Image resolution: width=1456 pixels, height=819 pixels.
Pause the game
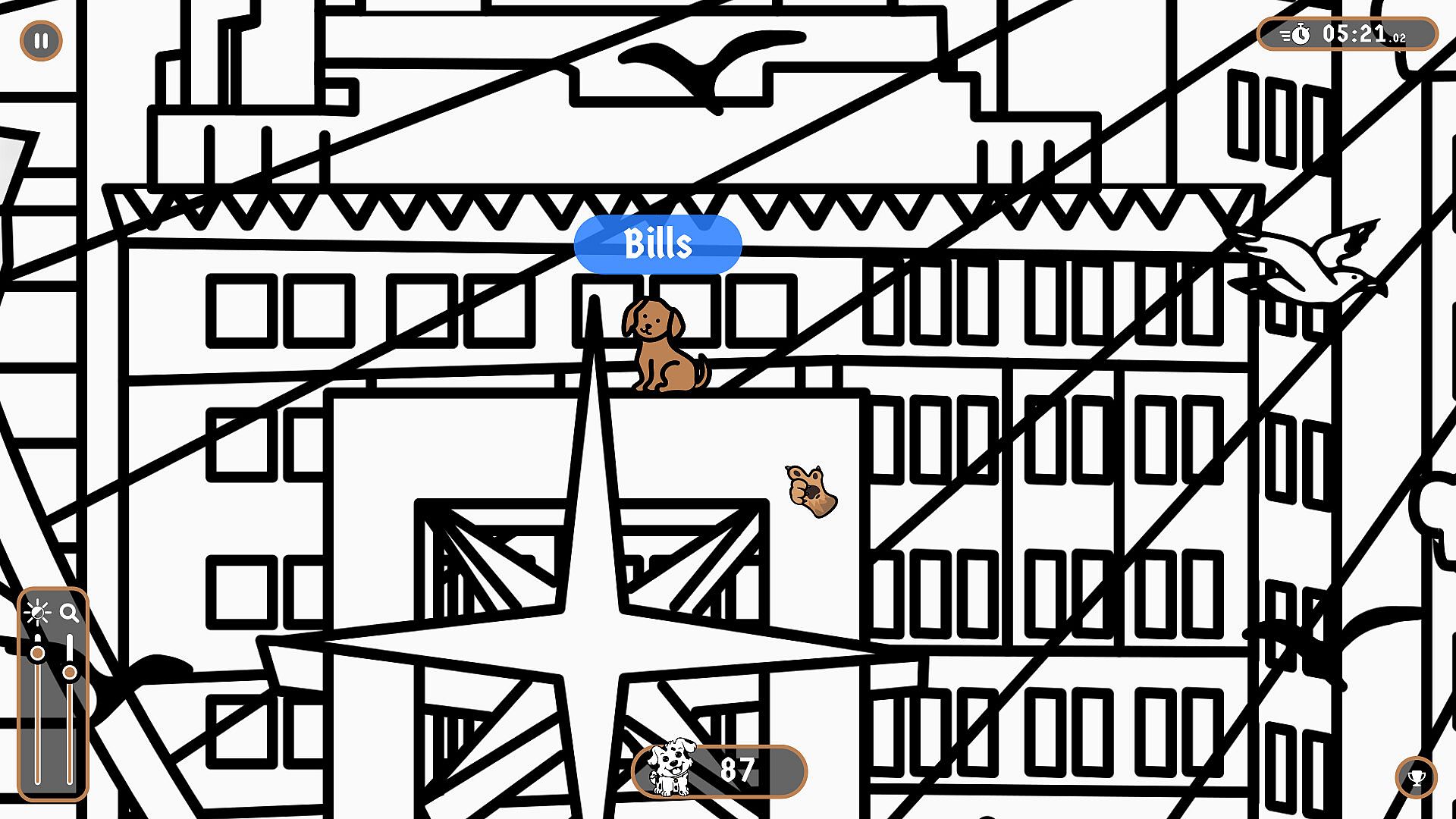(x=41, y=41)
